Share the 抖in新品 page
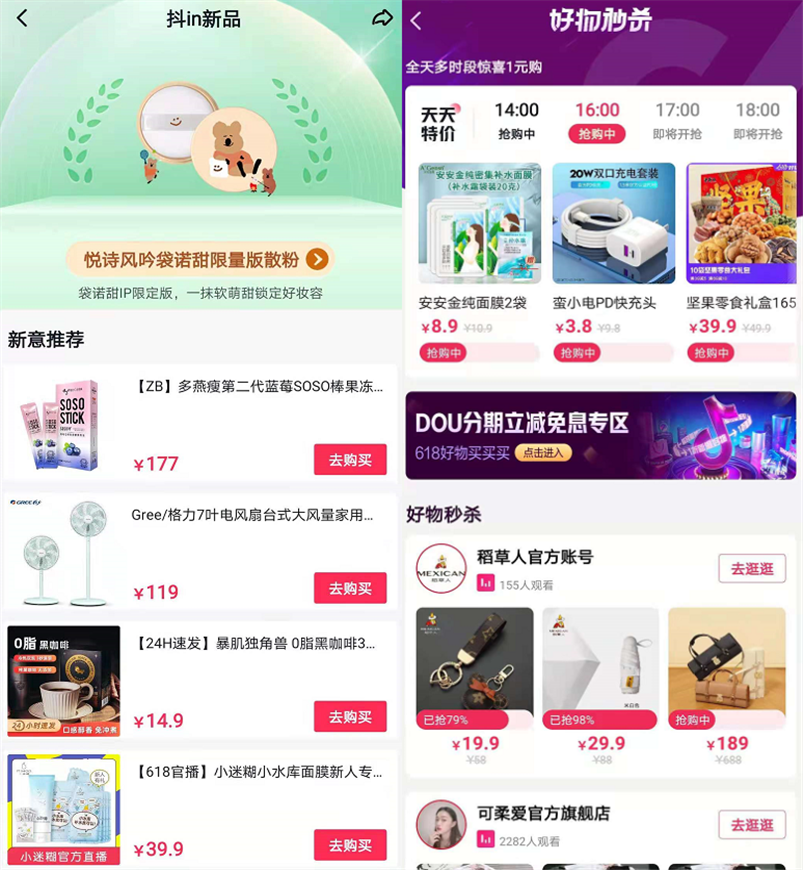The width and height of the screenshot is (803, 870). pyautogui.click(x=382, y=18)
